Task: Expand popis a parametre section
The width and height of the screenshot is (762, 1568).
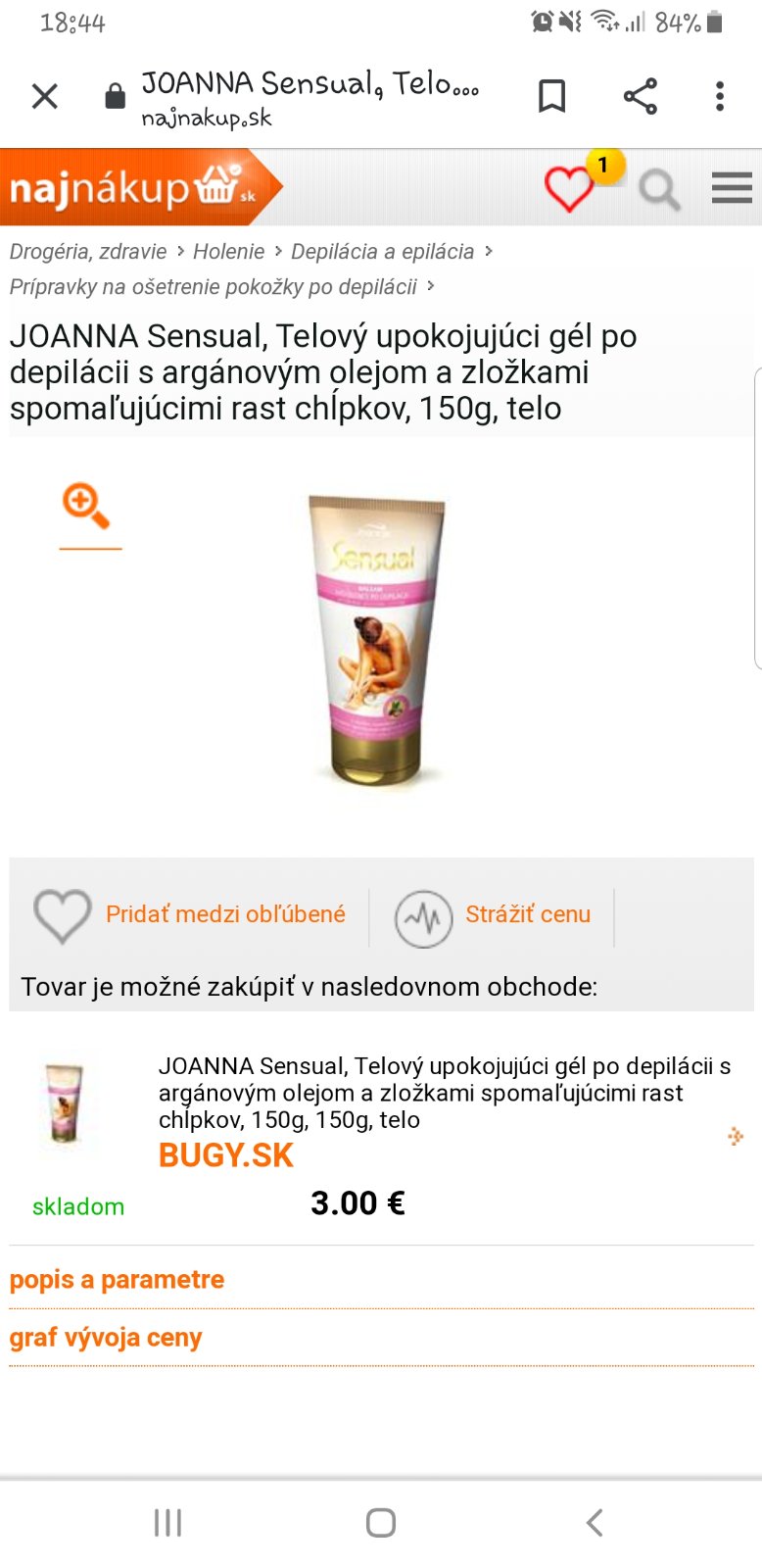Action: [x=118, y=1280]
